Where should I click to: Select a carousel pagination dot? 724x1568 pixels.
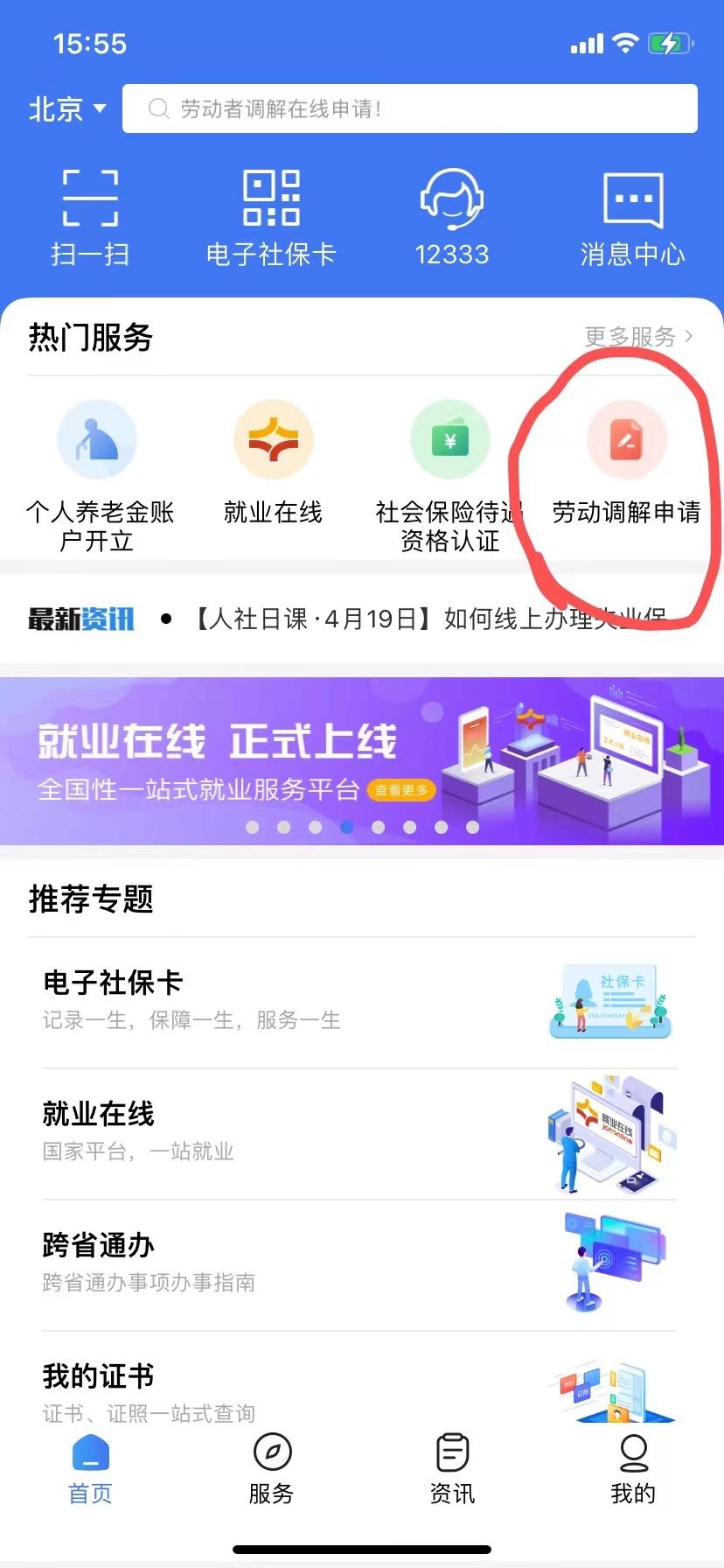[346, 826]
